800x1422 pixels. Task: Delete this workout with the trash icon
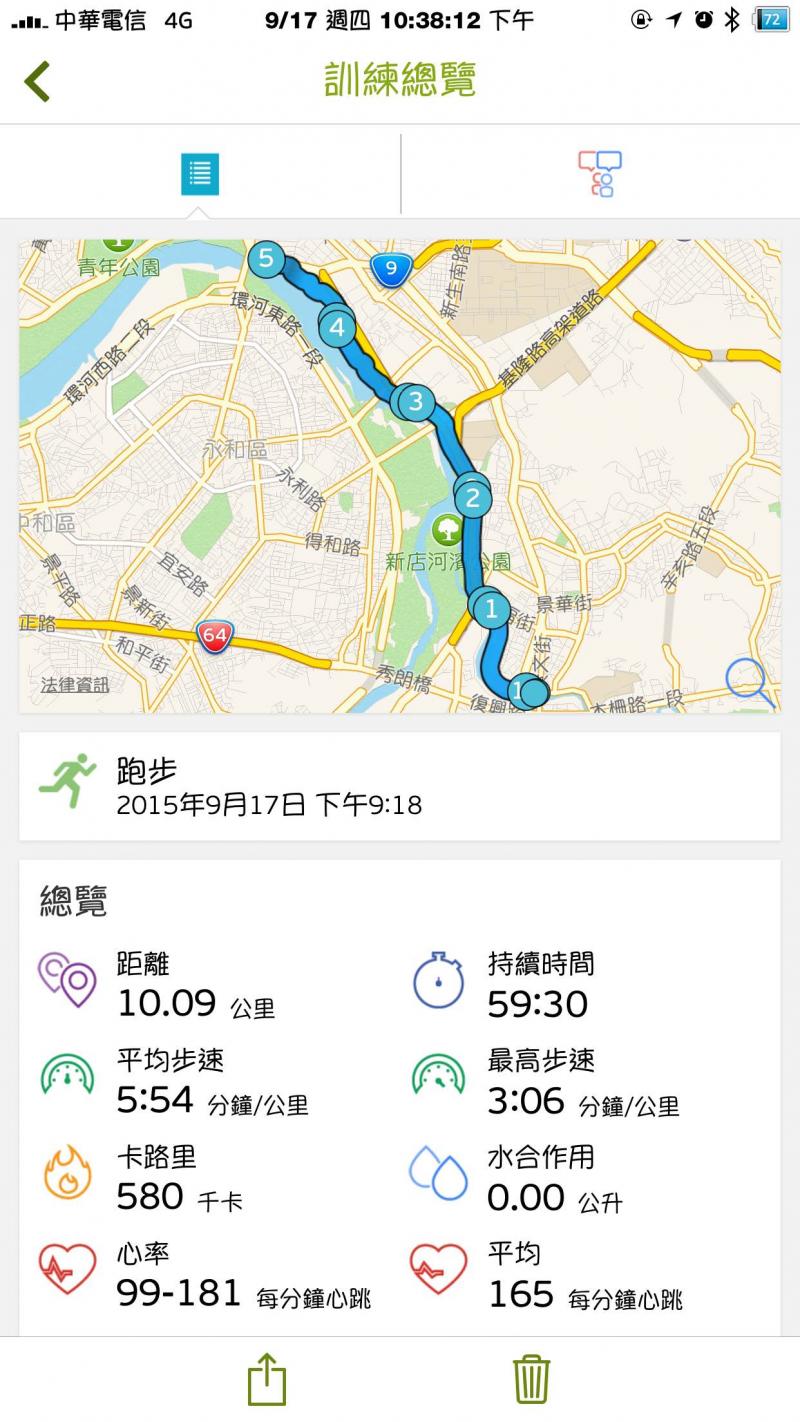(x=532, y=1380)
